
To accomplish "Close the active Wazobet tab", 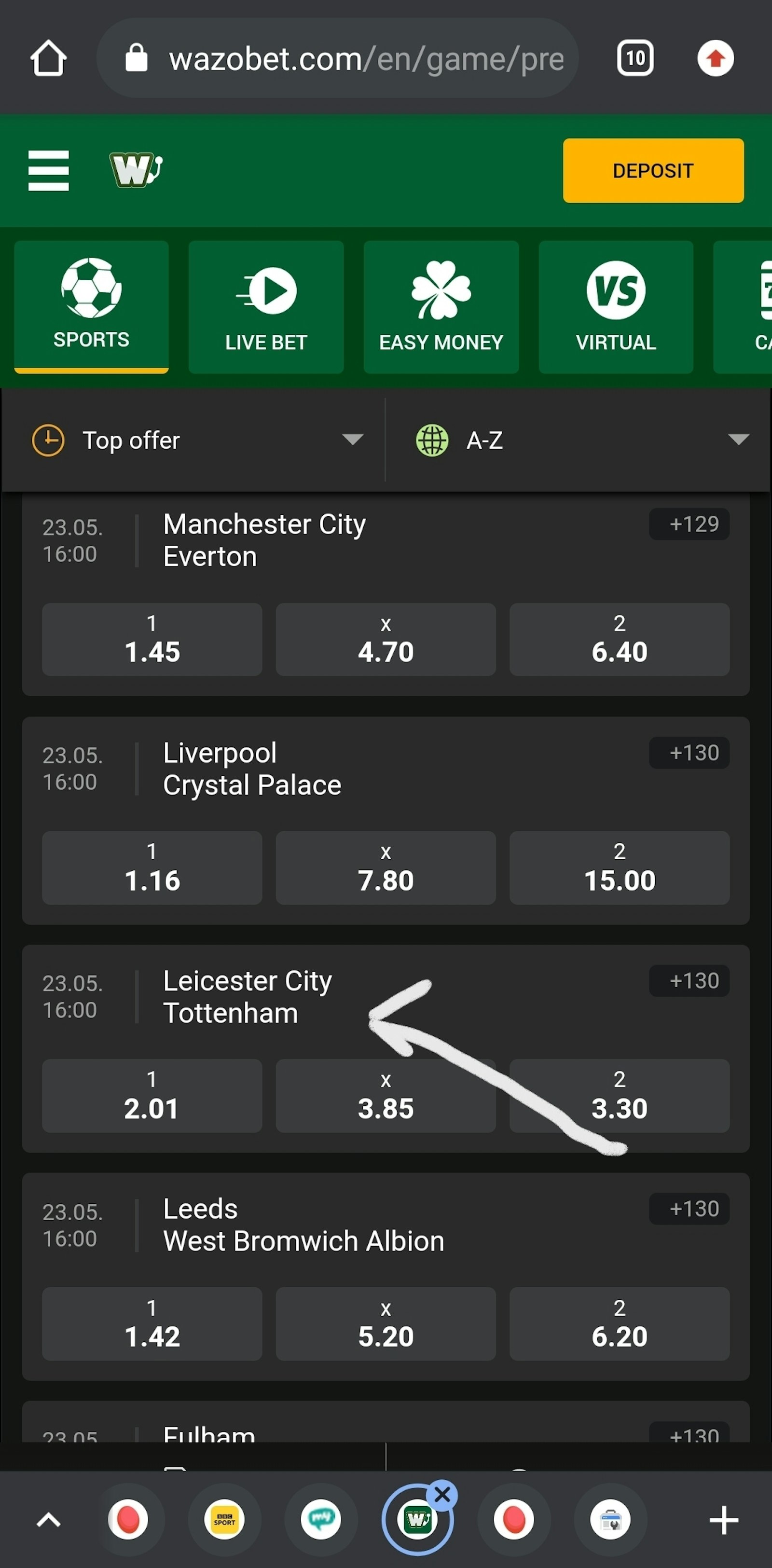I will (x=442, y=1495).
